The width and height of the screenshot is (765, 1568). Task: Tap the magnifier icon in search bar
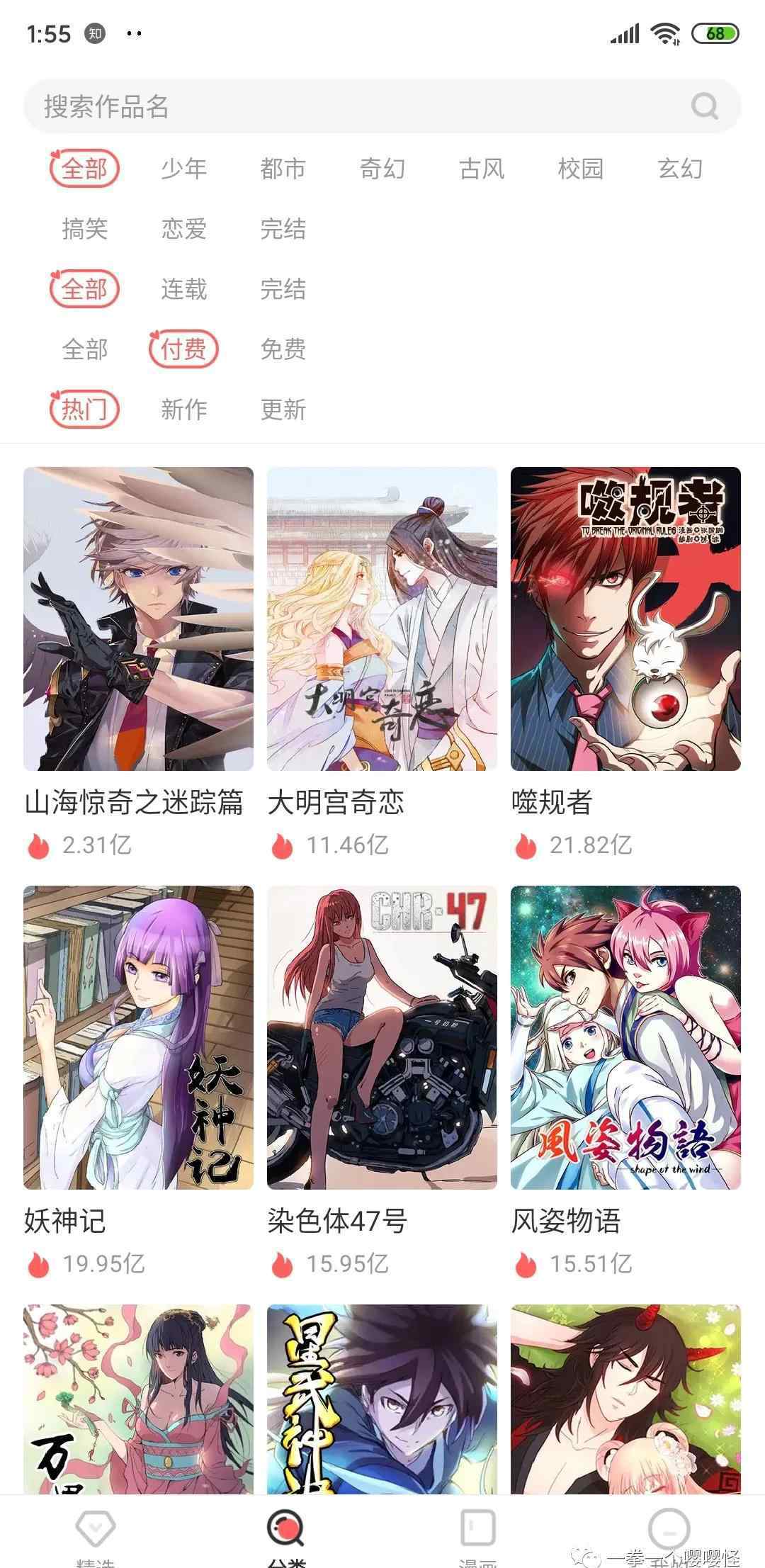(704, 107)
